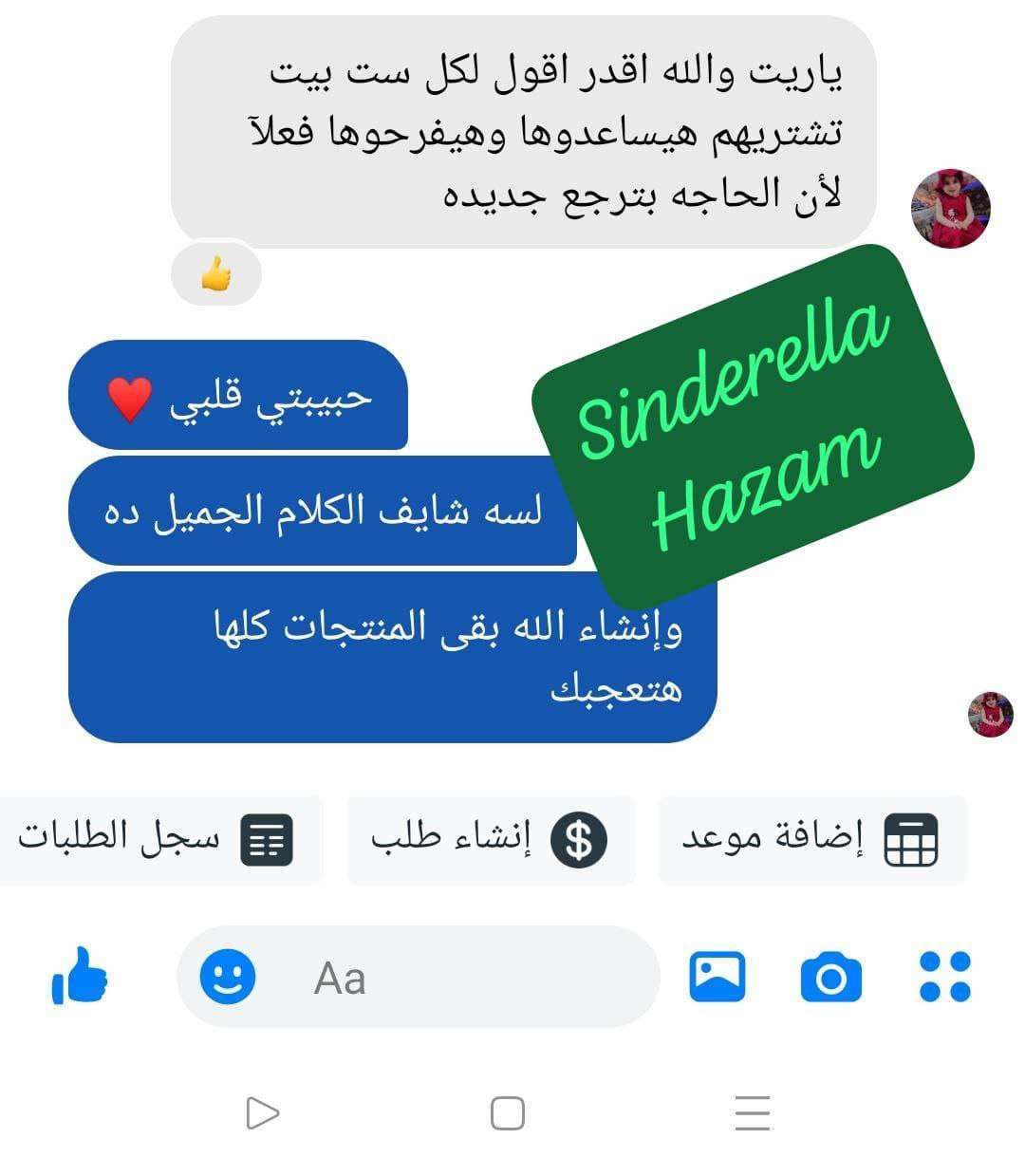The width and height of the screenshot is (1025, 1176).
Task: Open the four-dot more options menu
Action: tap(945, 977)
